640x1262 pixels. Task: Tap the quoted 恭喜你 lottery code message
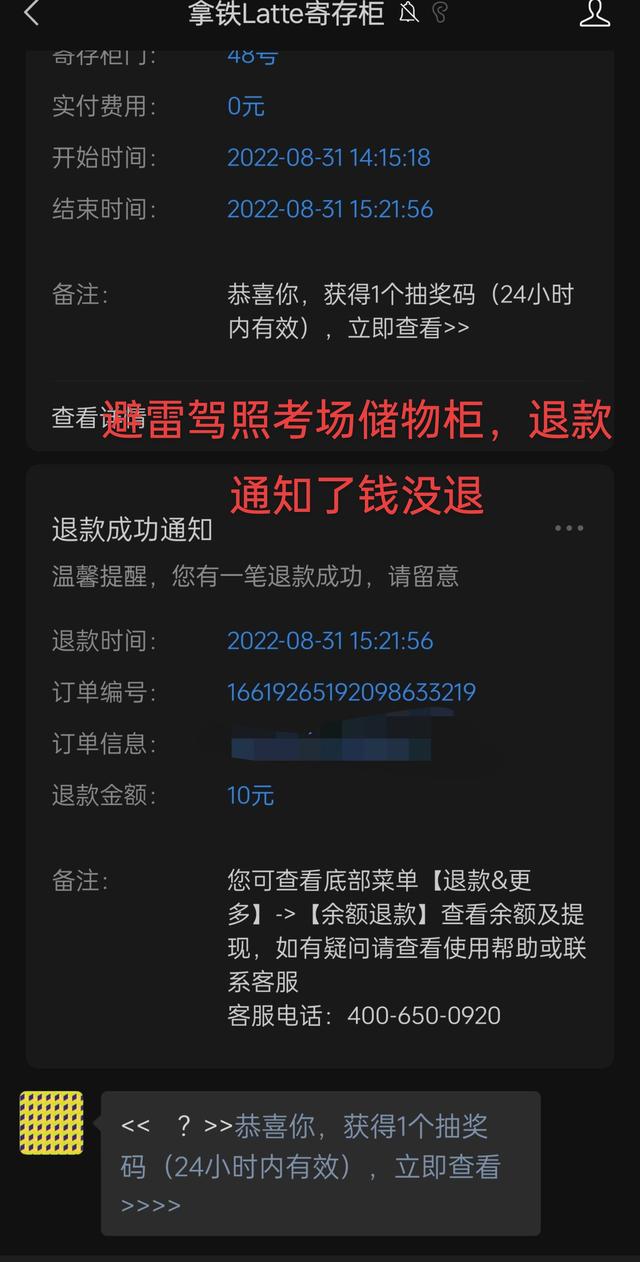coord(320,1164)
